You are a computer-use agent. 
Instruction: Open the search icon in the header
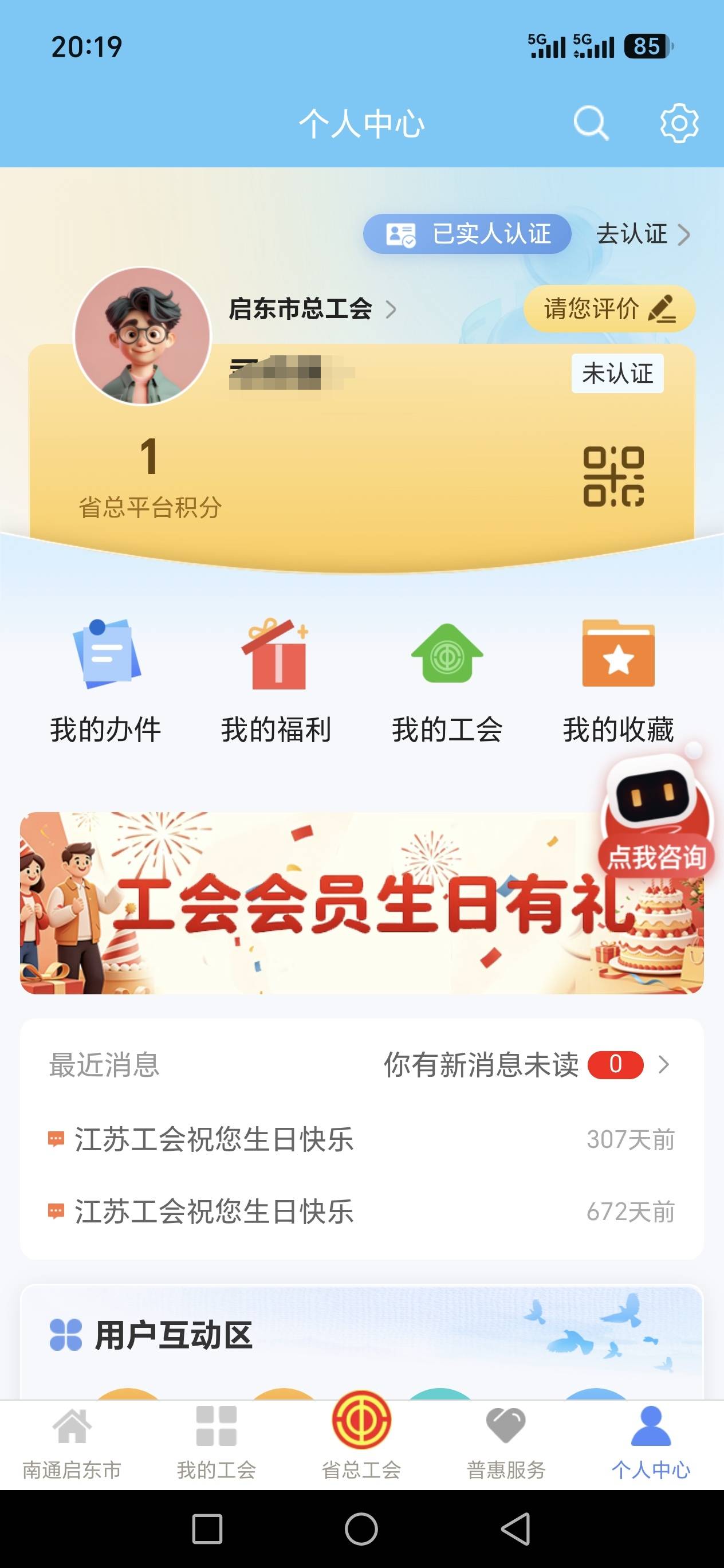(590, 124)
